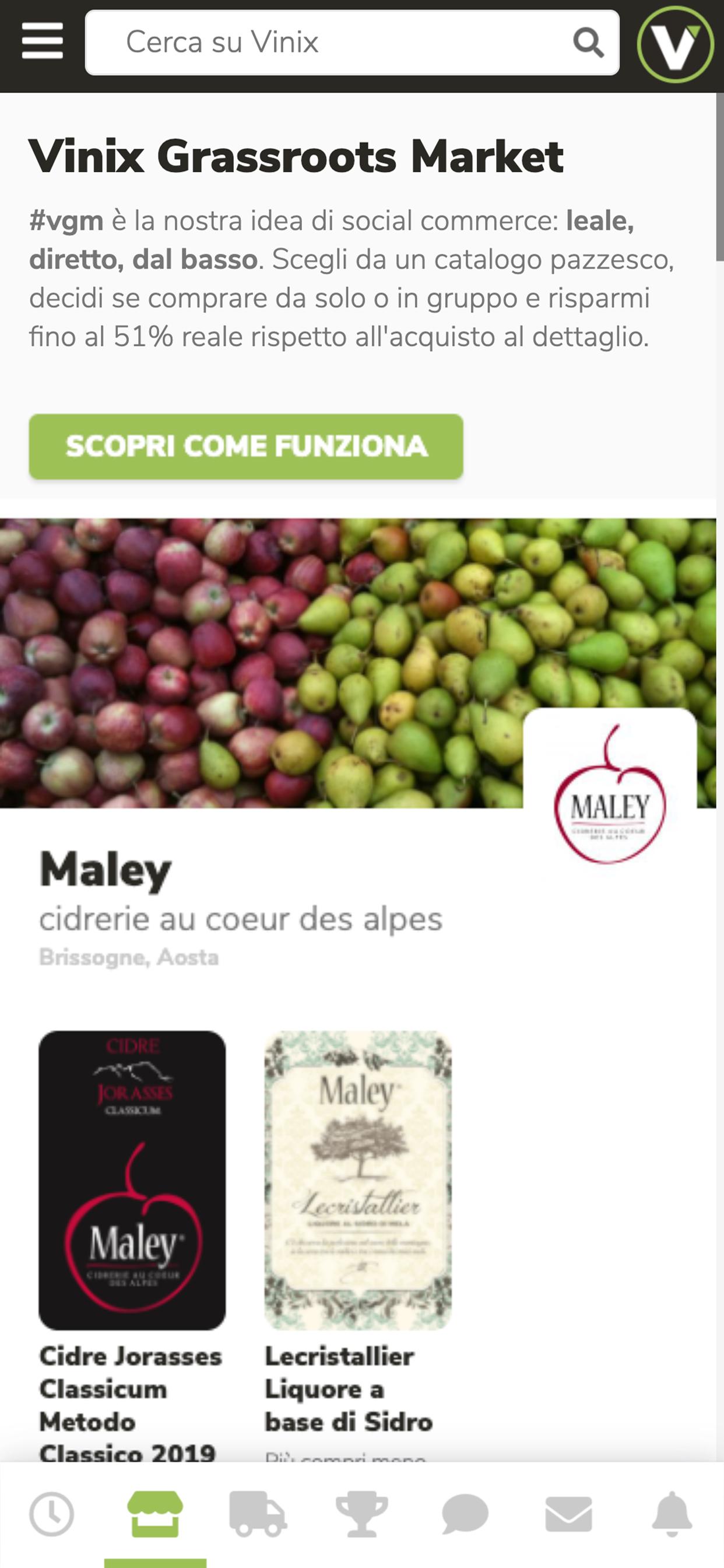Open the trophy tab
Viewport: 724px width, 1568px height.
[x=362, y=1513]
